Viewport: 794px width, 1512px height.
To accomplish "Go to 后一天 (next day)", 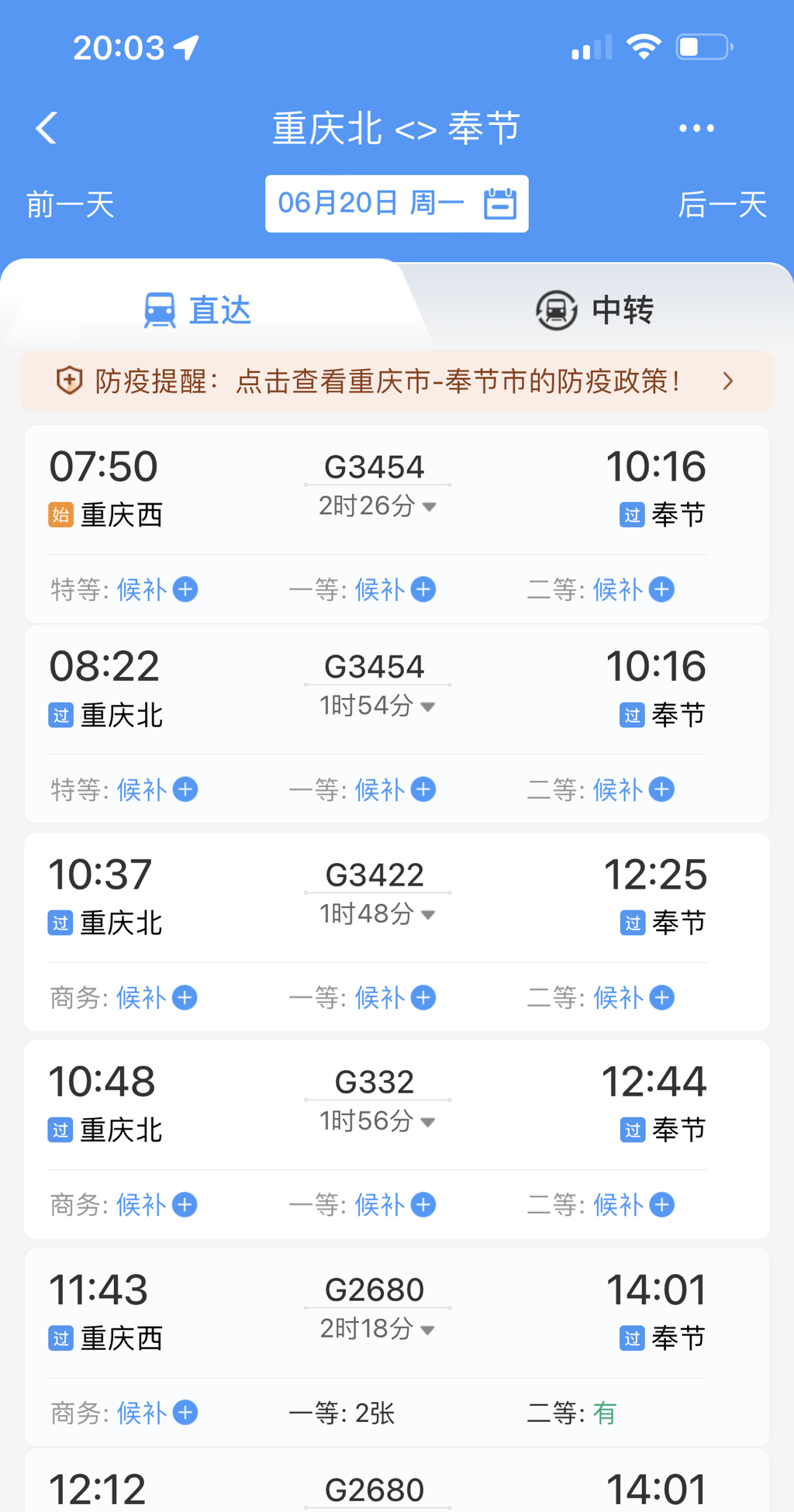I will pyautogui.click(x=722, y=205).
